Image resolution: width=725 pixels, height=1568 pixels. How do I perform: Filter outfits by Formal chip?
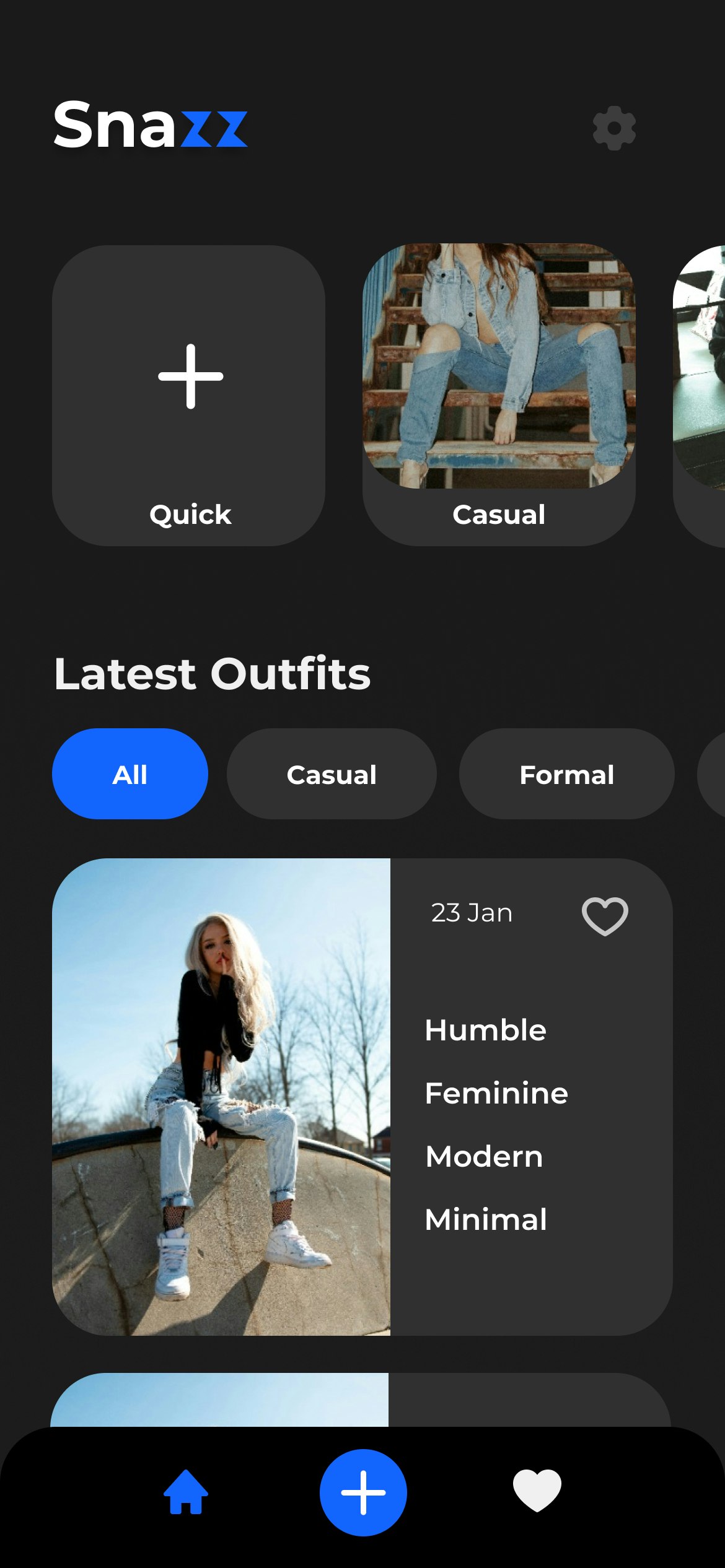[x=566, y=774]
